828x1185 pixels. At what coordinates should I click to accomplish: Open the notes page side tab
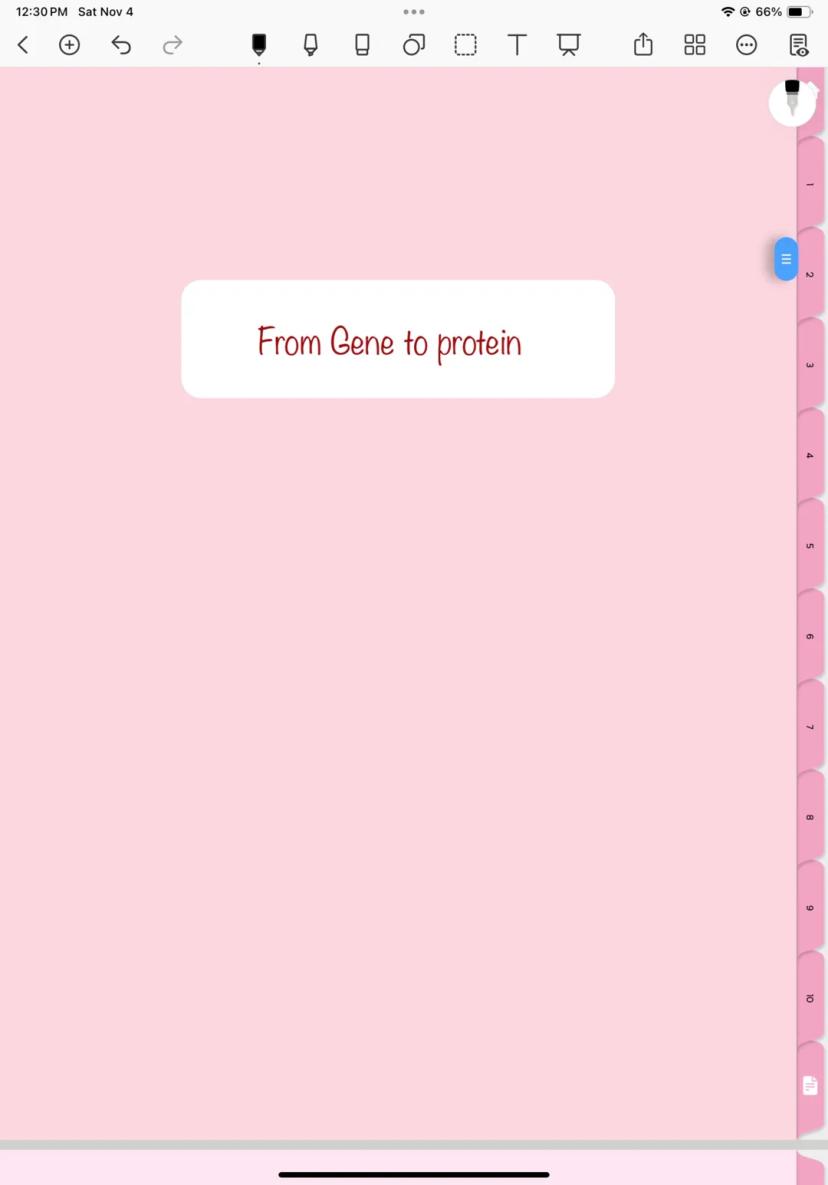pyautogui.click(x=810, y=1086)
